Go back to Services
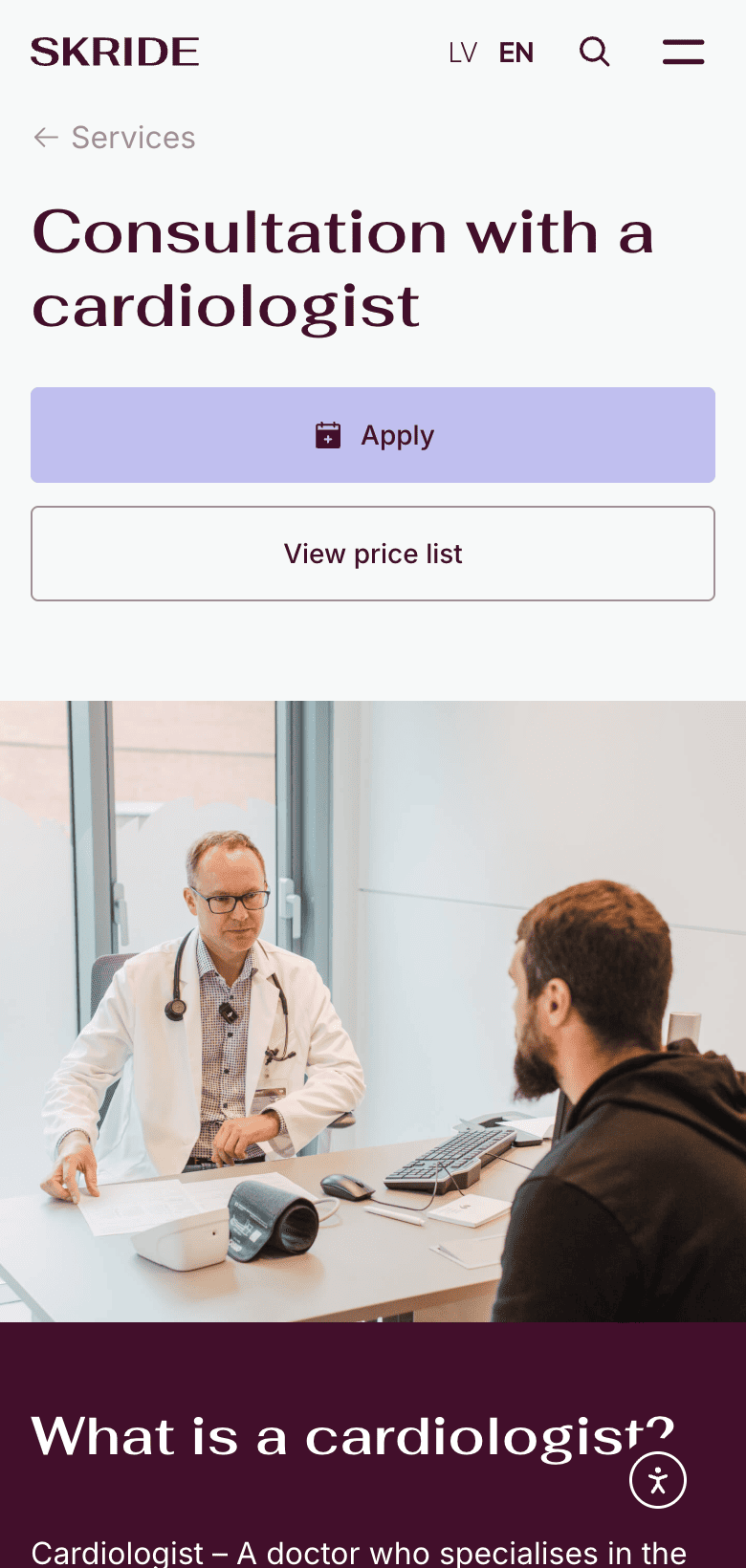 point(115,138)
